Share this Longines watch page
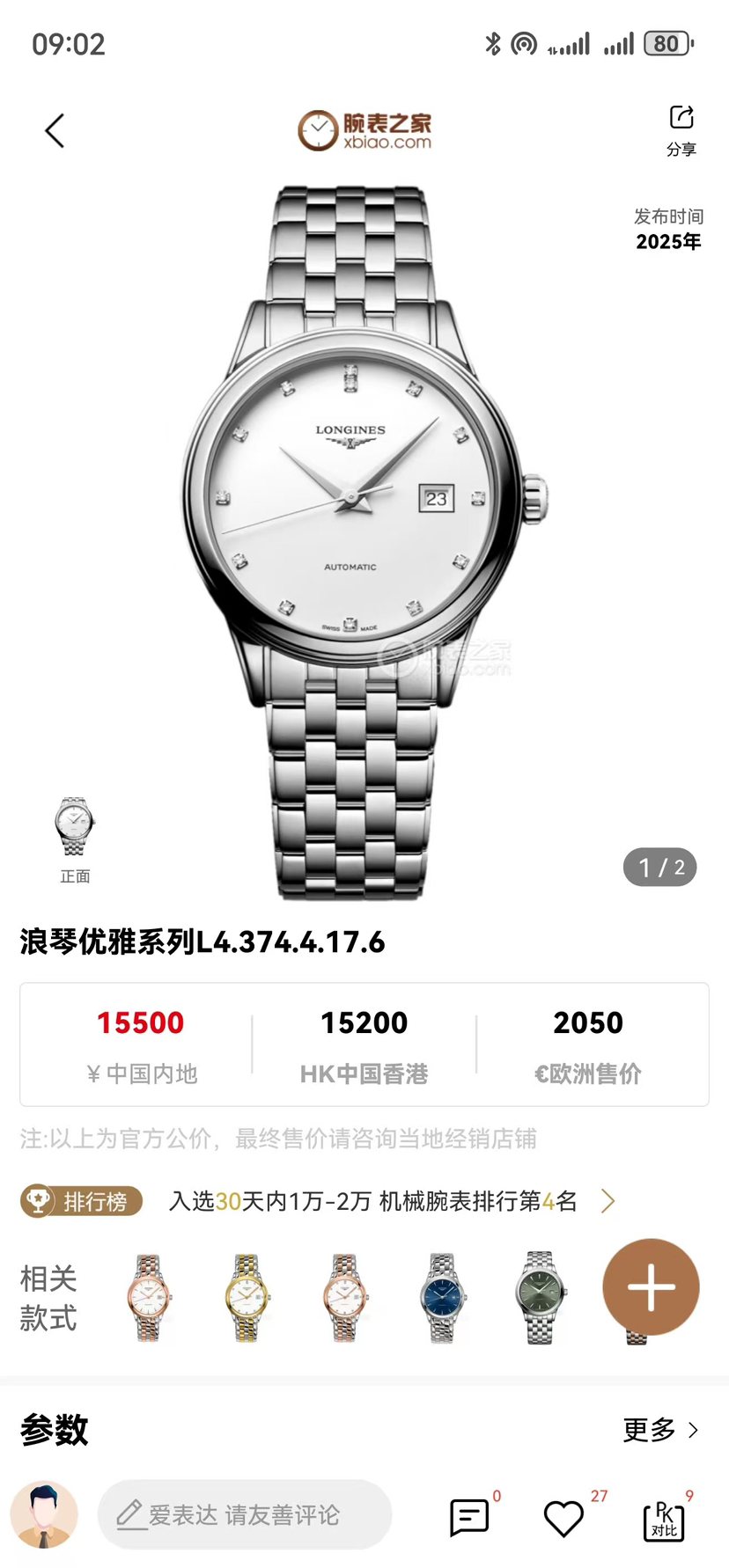The width and height of the screenshot is (729, 1568). point(681,128)
